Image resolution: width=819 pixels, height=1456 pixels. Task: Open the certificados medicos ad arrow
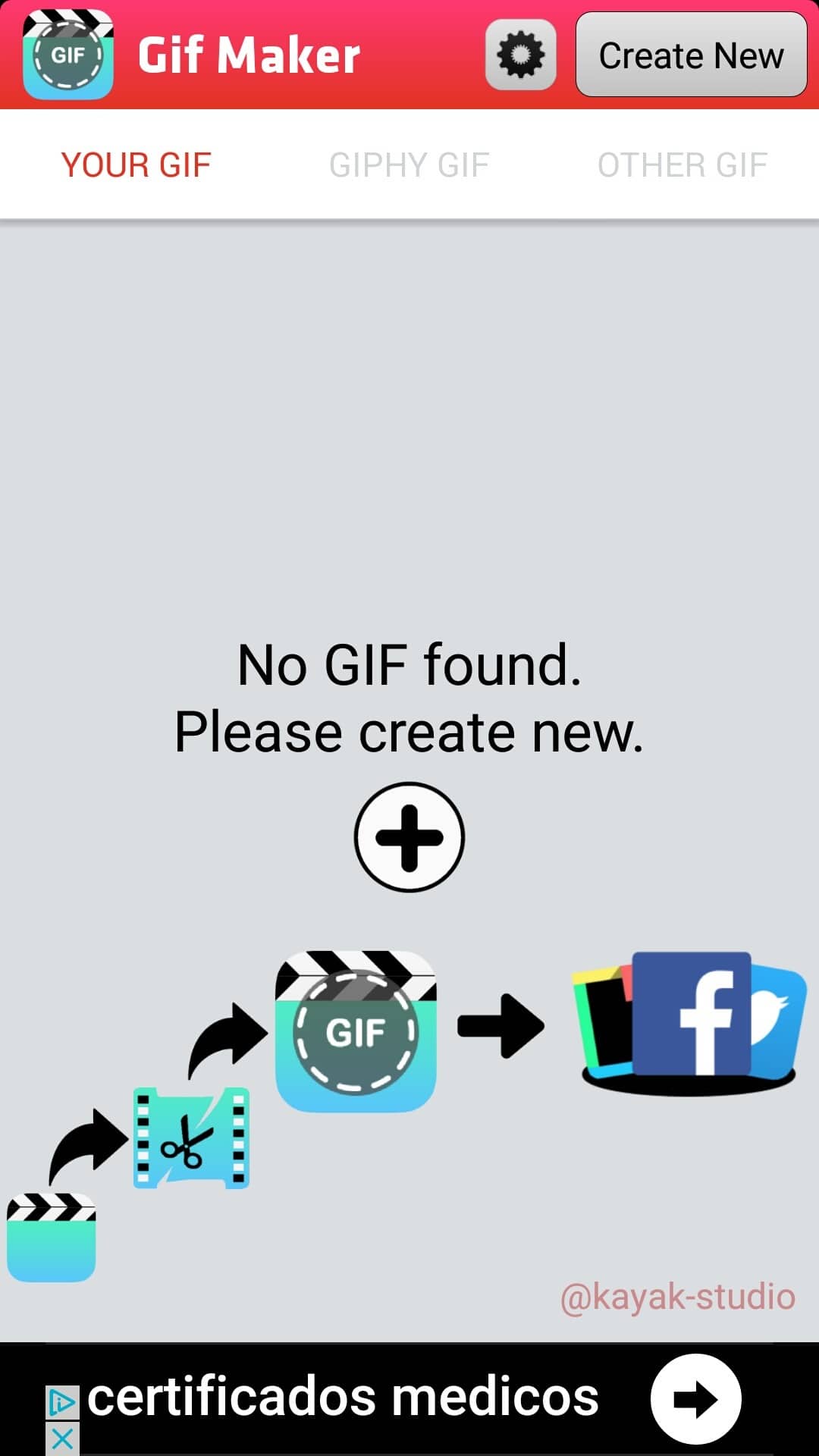click(695, 1399)
